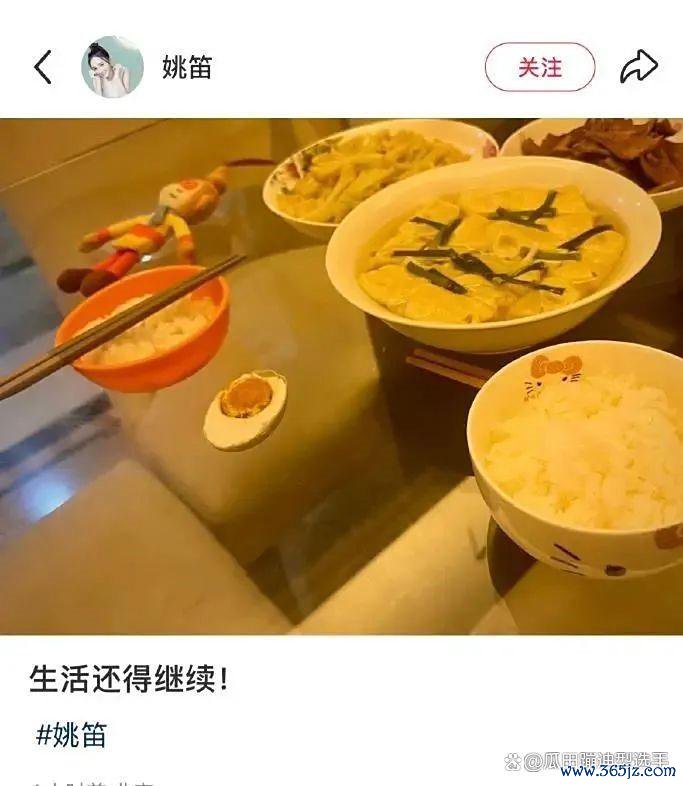Screen dimensions: 683x786
Task: Open 姚笛's profile avatar
Action: pos(112,67)
